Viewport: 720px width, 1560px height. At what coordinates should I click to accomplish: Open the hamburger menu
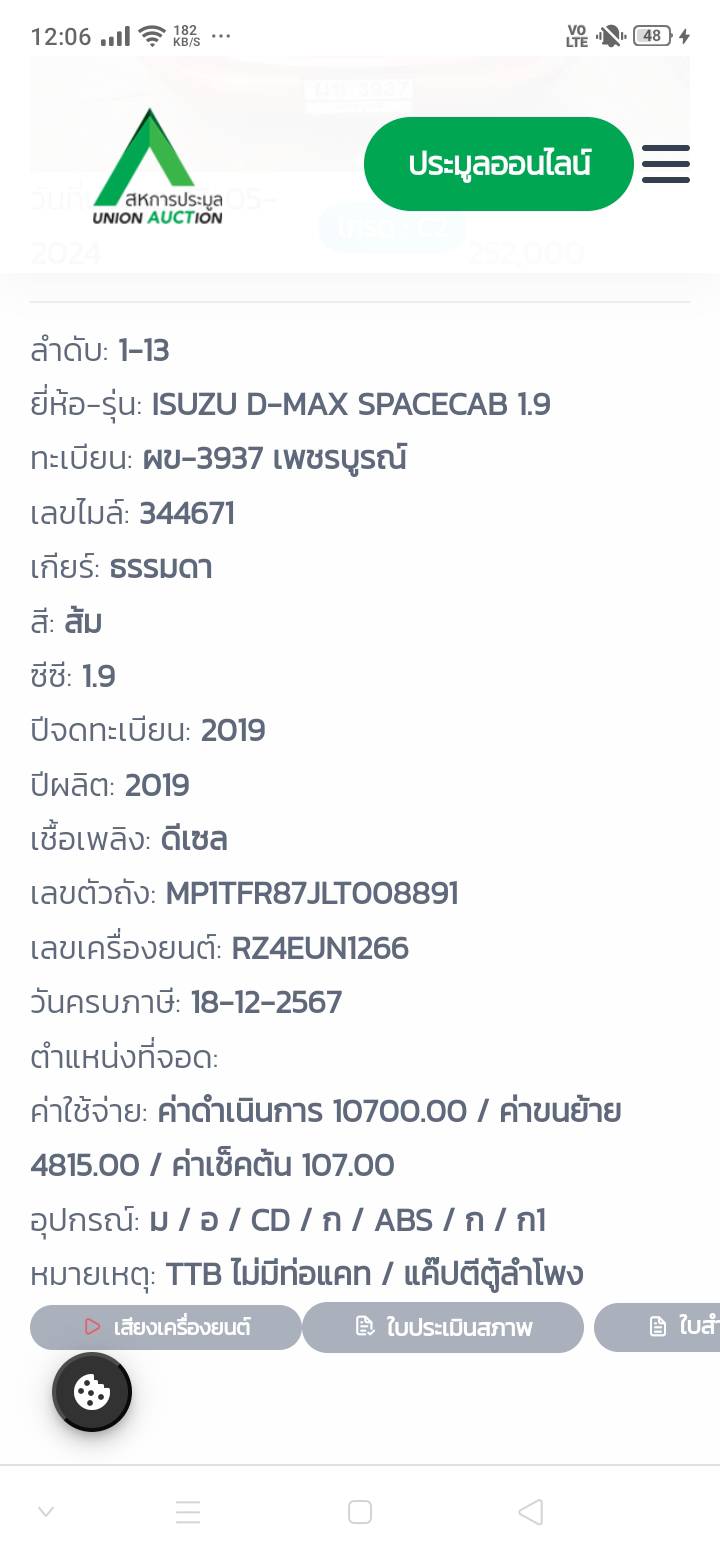tap(665, 164)
